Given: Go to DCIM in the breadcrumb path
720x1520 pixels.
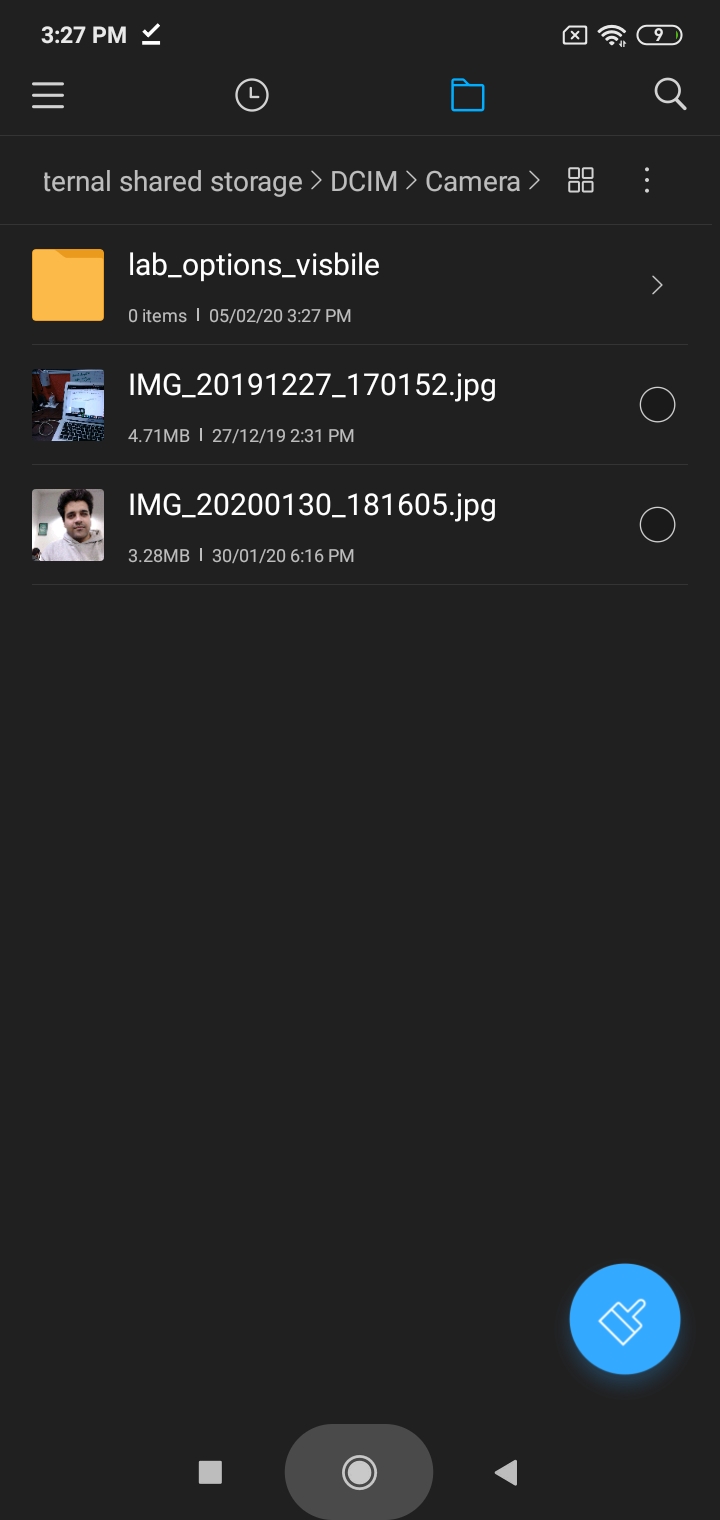Looking at the screenshot, I should (x=364, y=181).
